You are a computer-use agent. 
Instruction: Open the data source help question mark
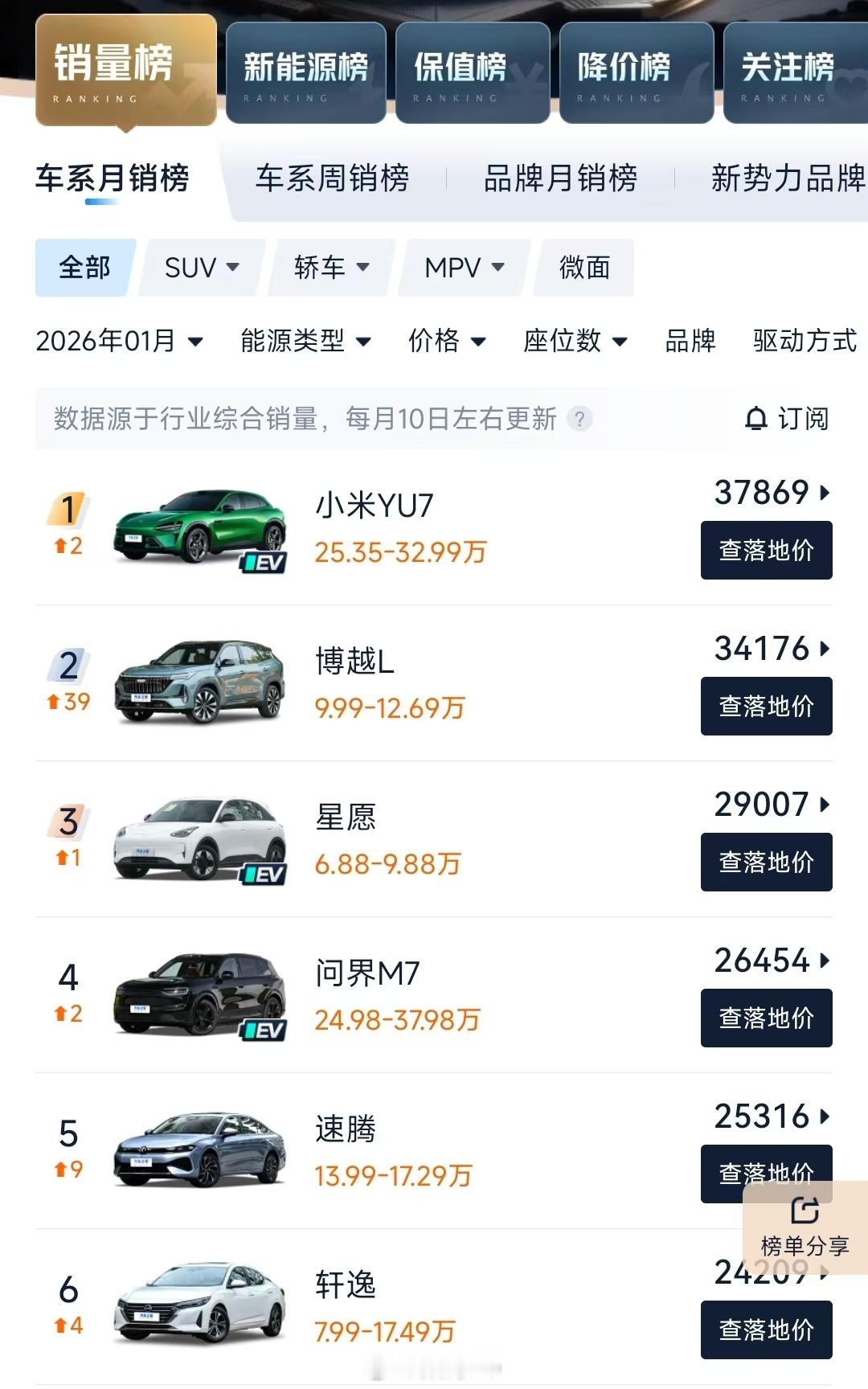tap(581, 419)
